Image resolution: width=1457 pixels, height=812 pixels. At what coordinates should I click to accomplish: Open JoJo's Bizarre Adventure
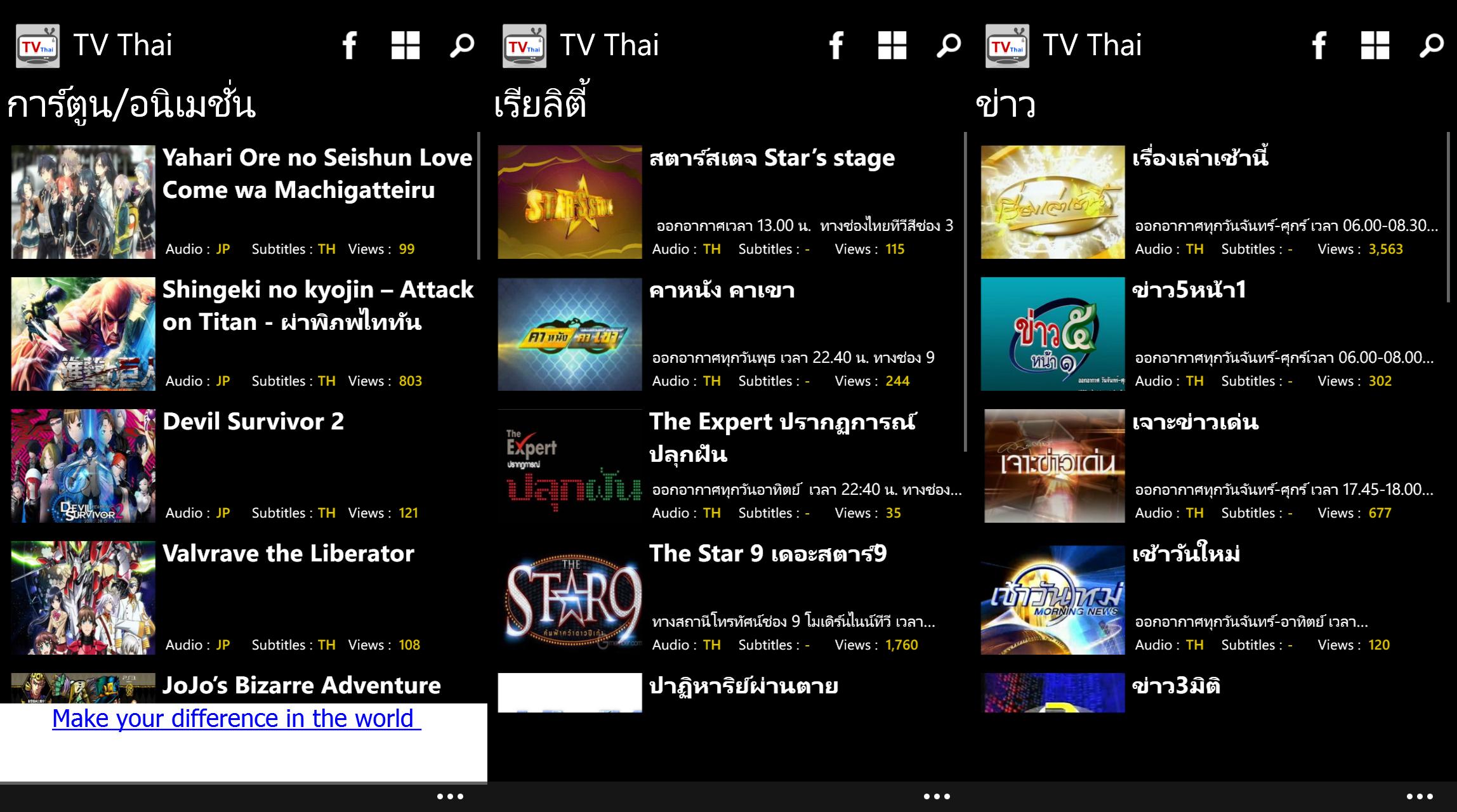[301, 686]
